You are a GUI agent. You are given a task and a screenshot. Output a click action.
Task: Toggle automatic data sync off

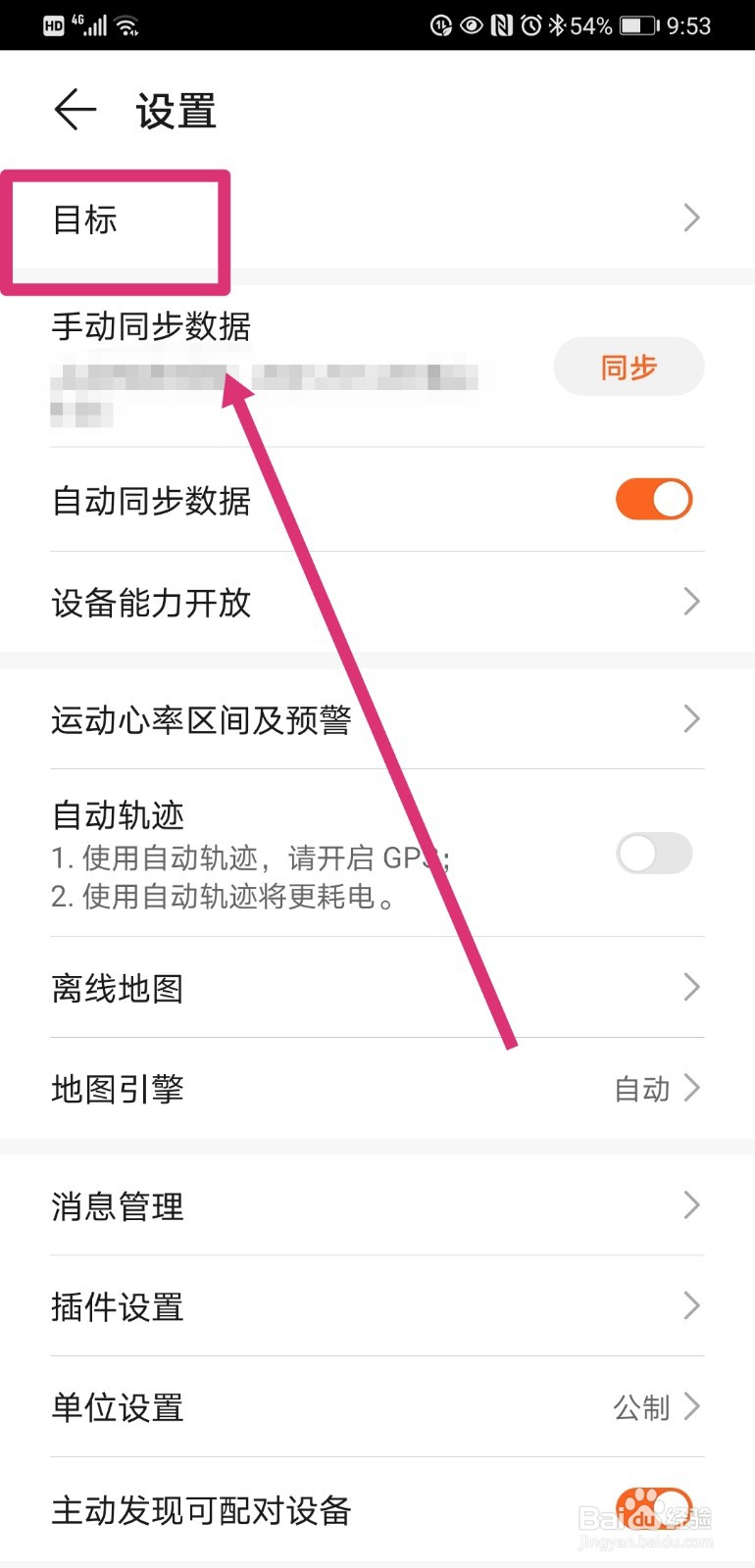click(653, 499)
